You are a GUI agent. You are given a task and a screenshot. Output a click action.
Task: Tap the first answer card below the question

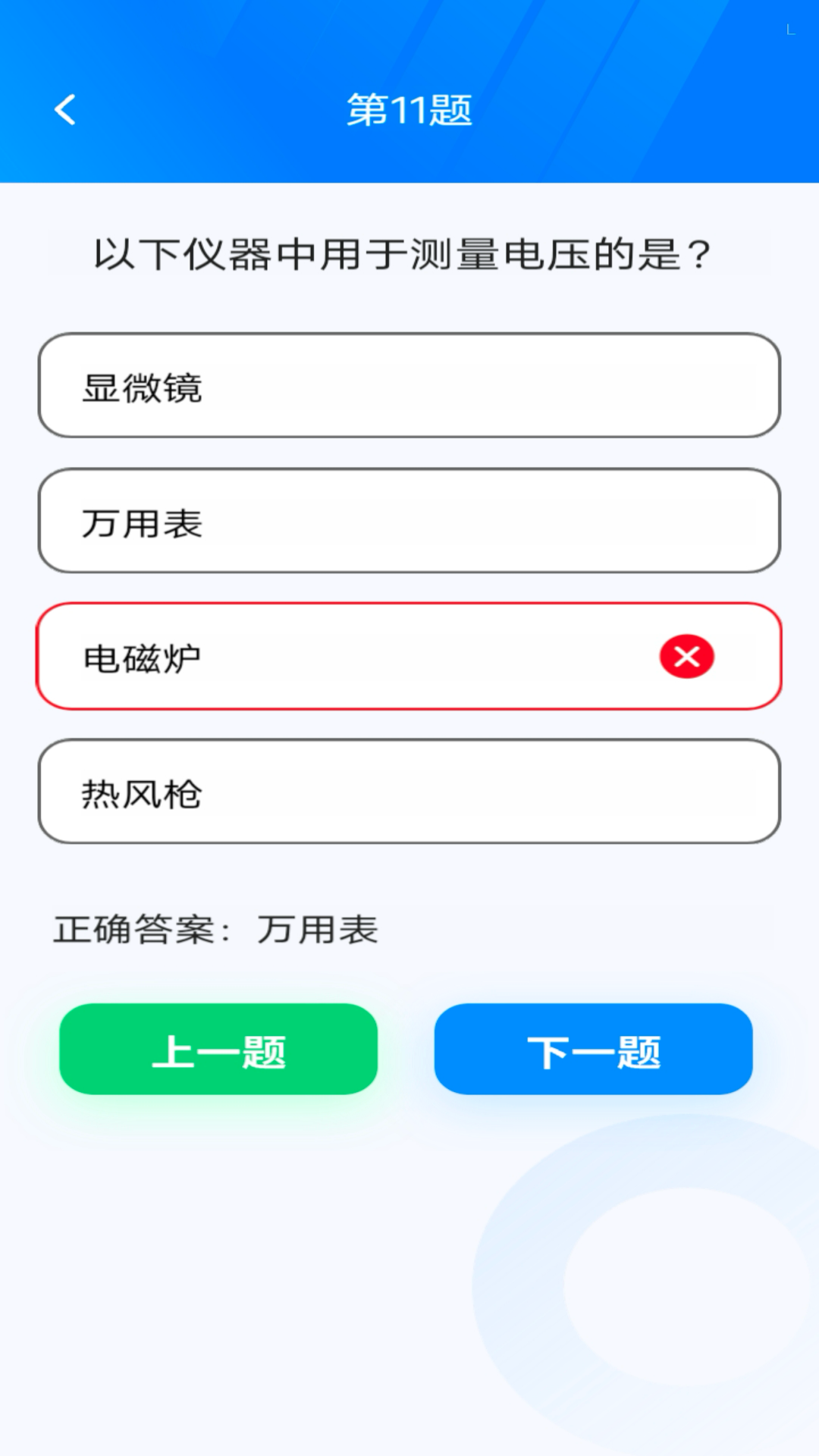(x=409, y=386)
